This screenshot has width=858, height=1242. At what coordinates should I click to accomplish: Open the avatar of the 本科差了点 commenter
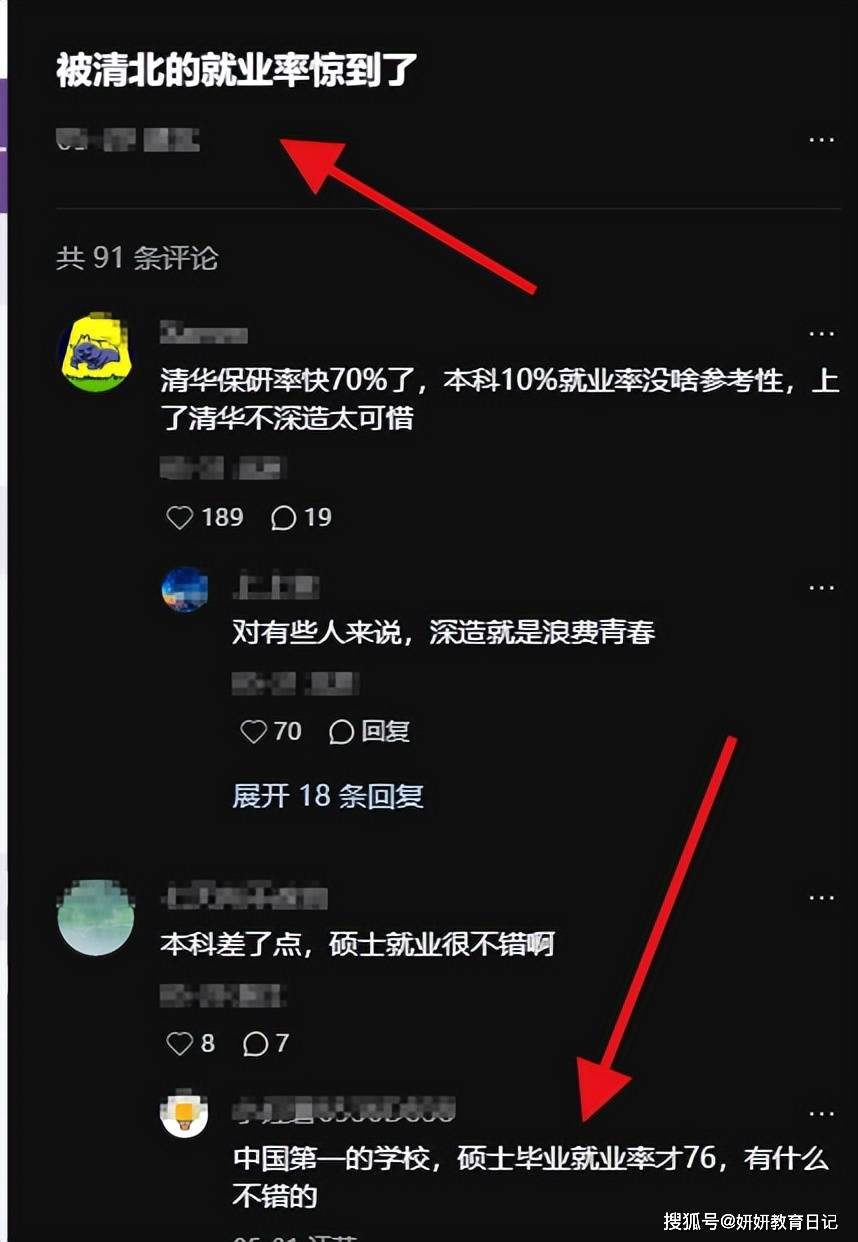click(x=96, y=917)
